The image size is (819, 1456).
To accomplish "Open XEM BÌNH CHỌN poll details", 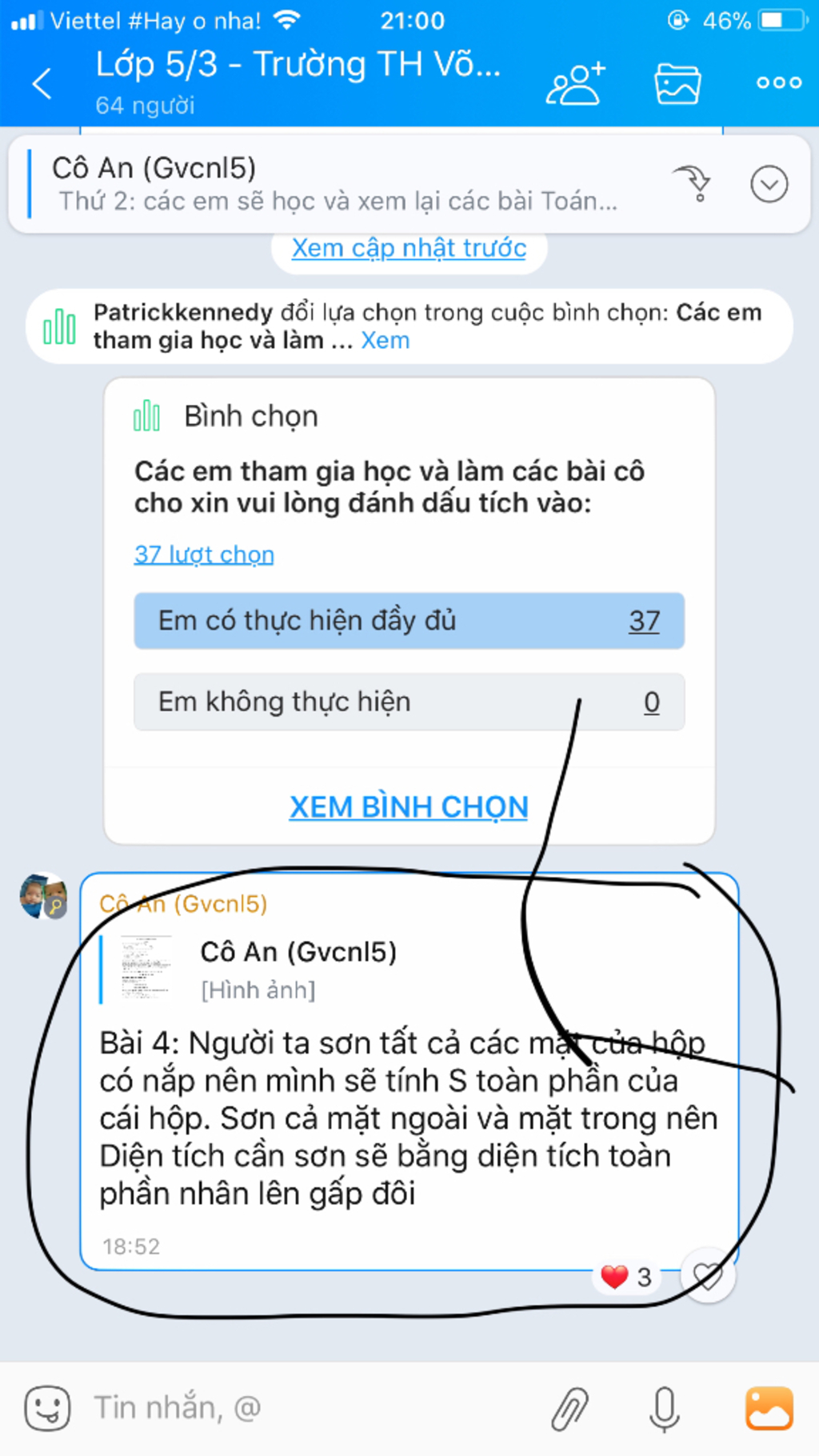I will click(x=409, y=807).
